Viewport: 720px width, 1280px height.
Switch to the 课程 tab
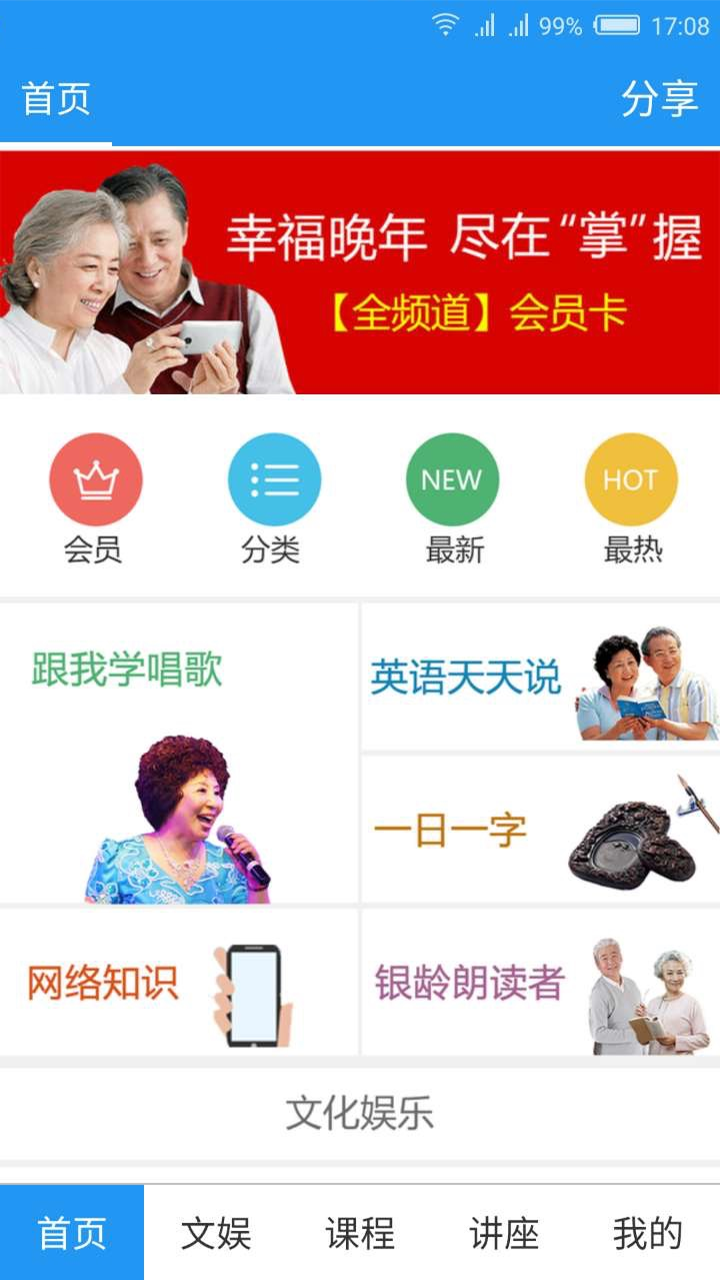coord(360,1233)
